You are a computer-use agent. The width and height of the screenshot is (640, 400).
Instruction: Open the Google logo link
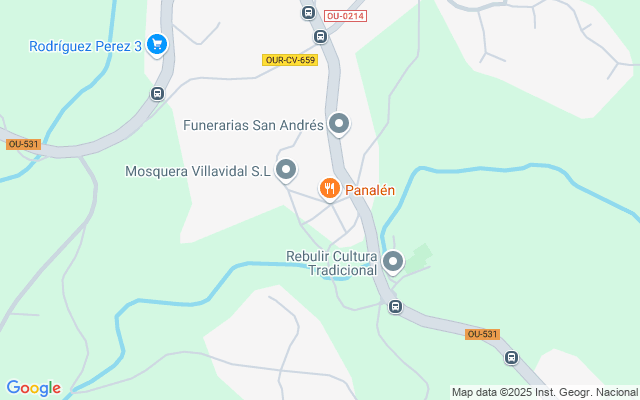click(x=33, y=388)
